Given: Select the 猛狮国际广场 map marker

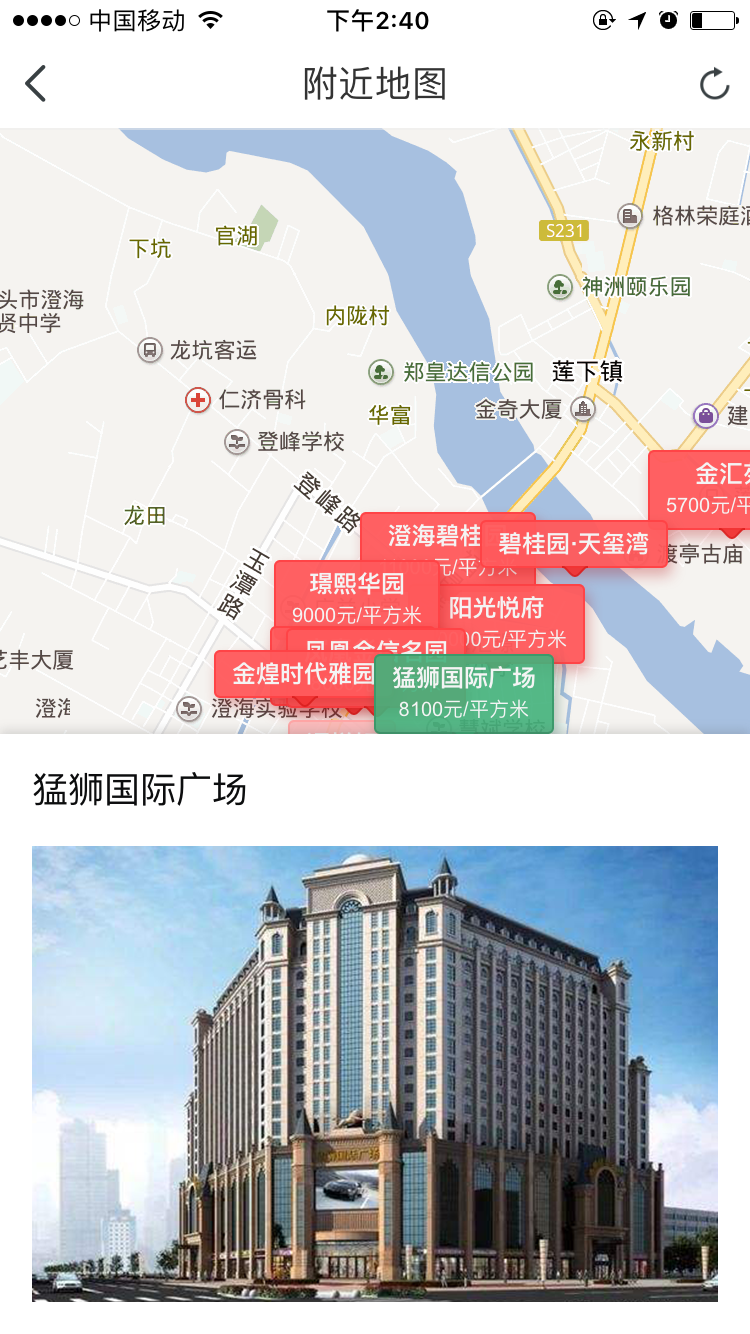Looking at the screenshot, I should click(463, 693).
